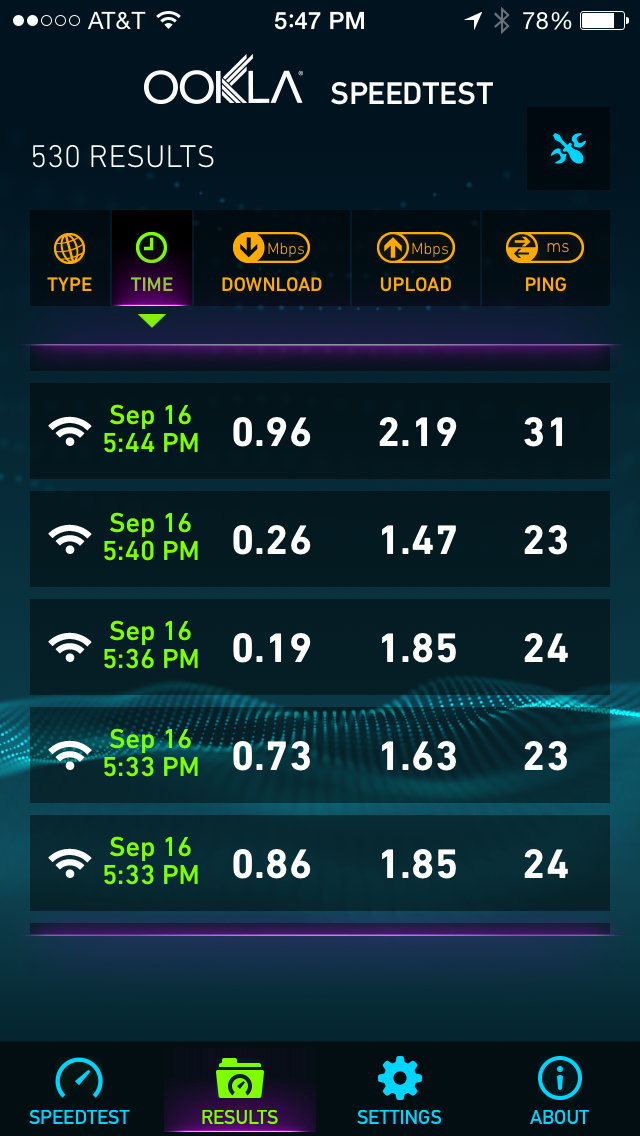
Task: Open the Sep 16 5:40 PM result
Action: click(x=320, y=539)
